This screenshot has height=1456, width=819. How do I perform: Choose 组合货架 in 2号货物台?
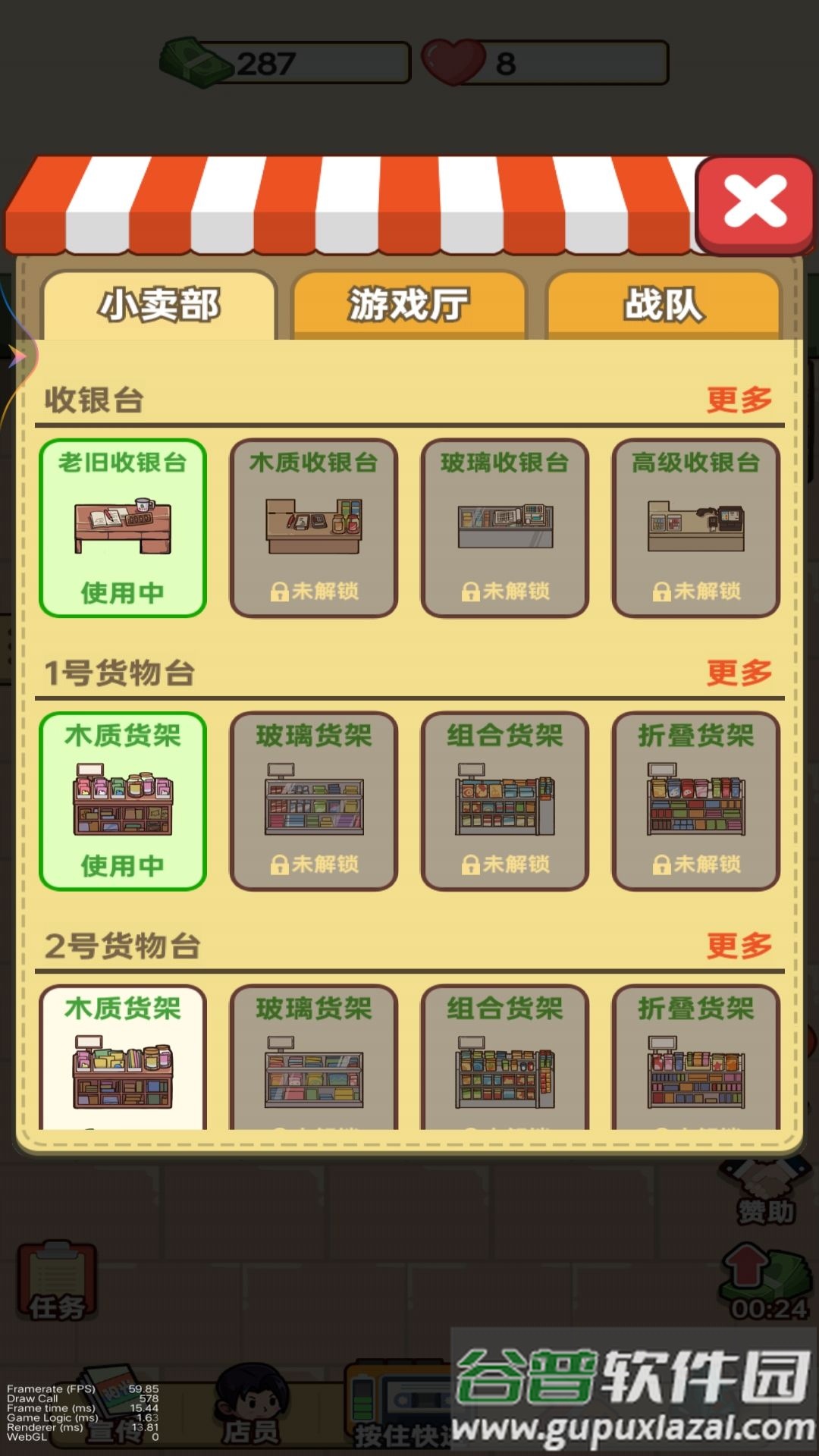(505, 1059)
